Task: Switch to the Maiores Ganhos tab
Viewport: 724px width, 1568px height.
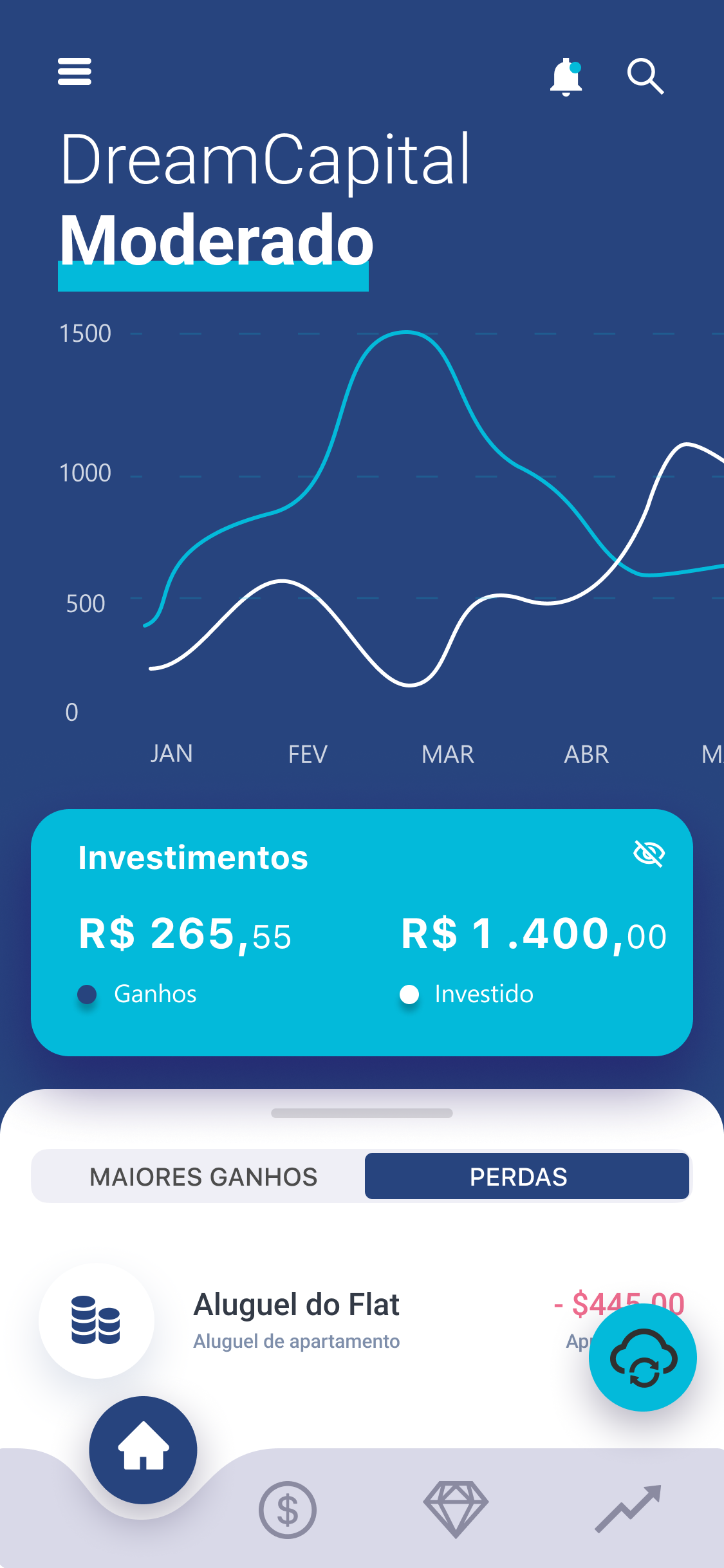Action: [203, 1177]
